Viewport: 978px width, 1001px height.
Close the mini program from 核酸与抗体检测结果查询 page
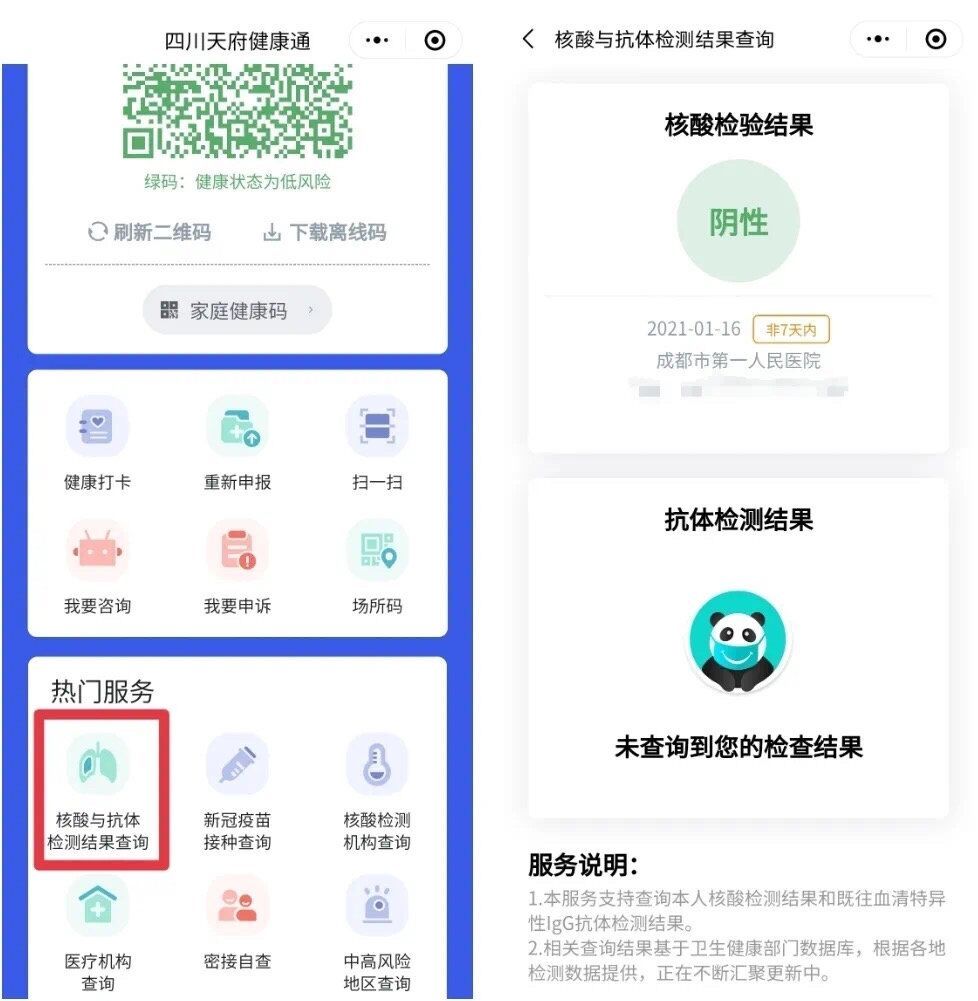pos(936,40)
